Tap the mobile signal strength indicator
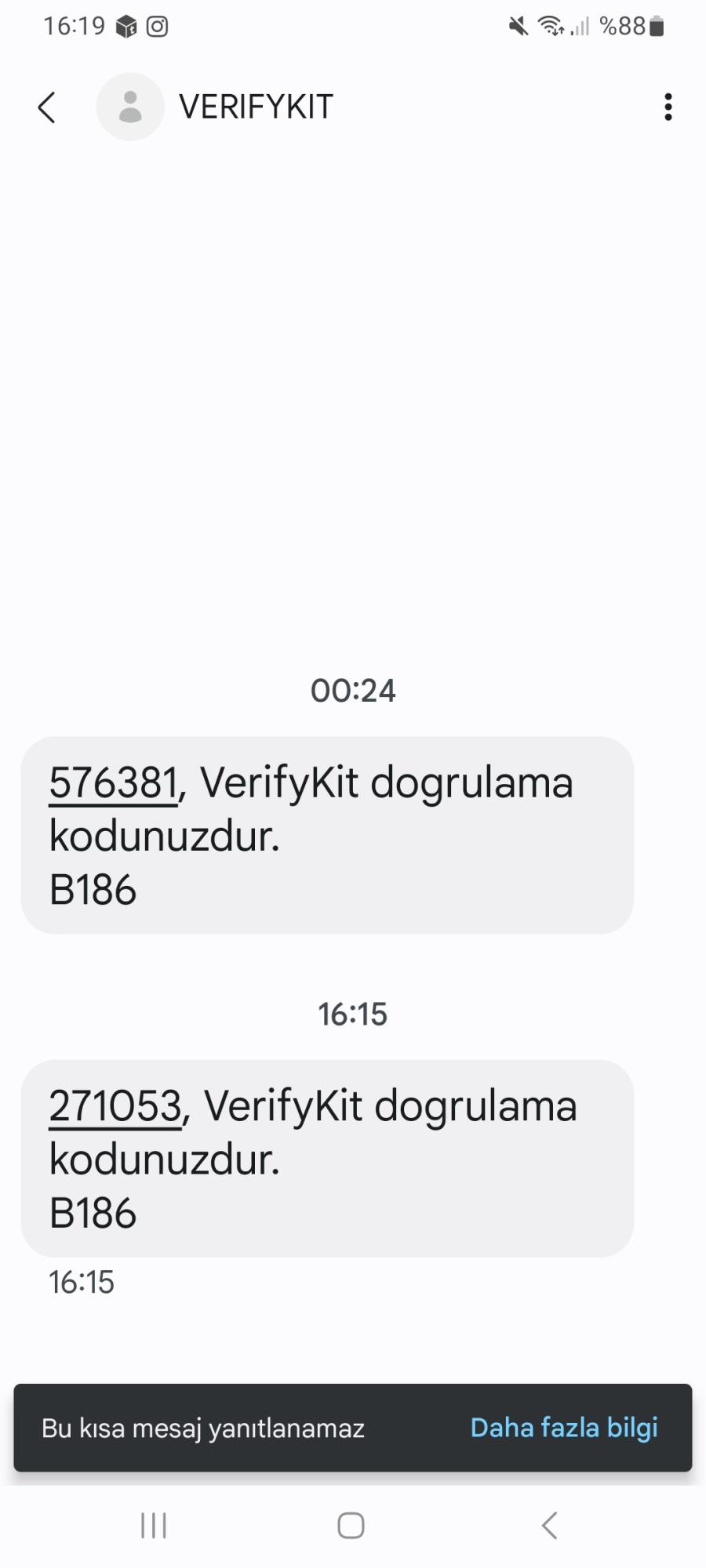The width and height of the screenshot is (706, 1568). (x=579, y=26)
